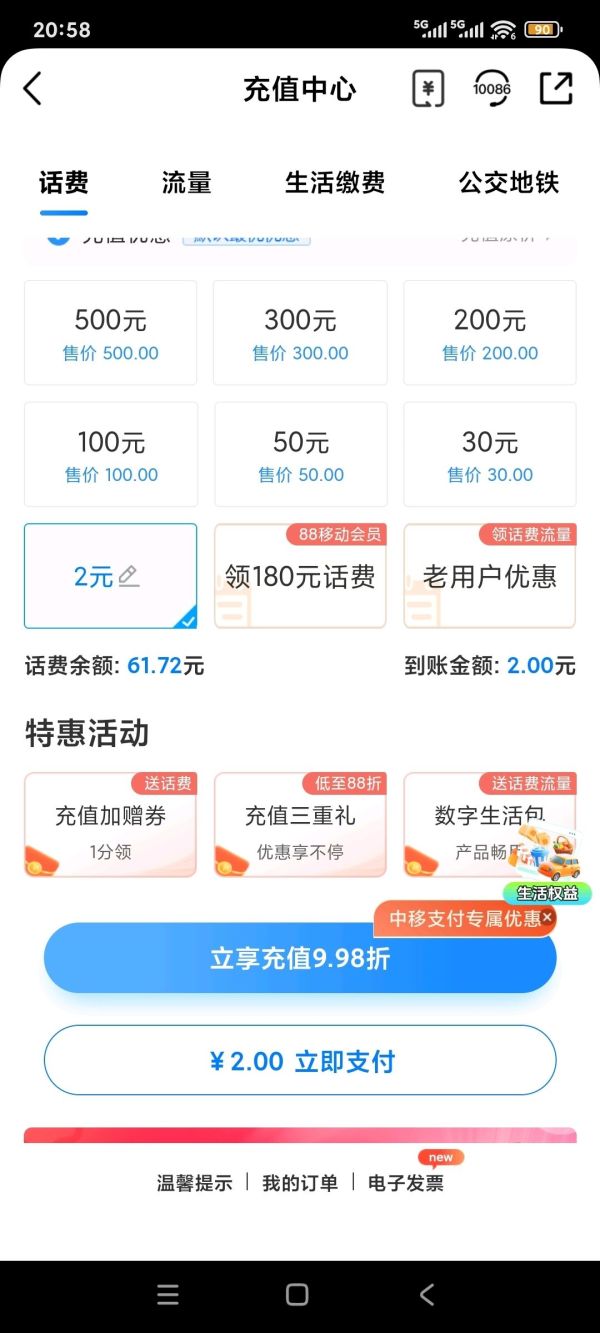The height and width of the screenshot is (1333, 600).
Task: Pick the 50元 recharge amount
Action: (300, 455)
